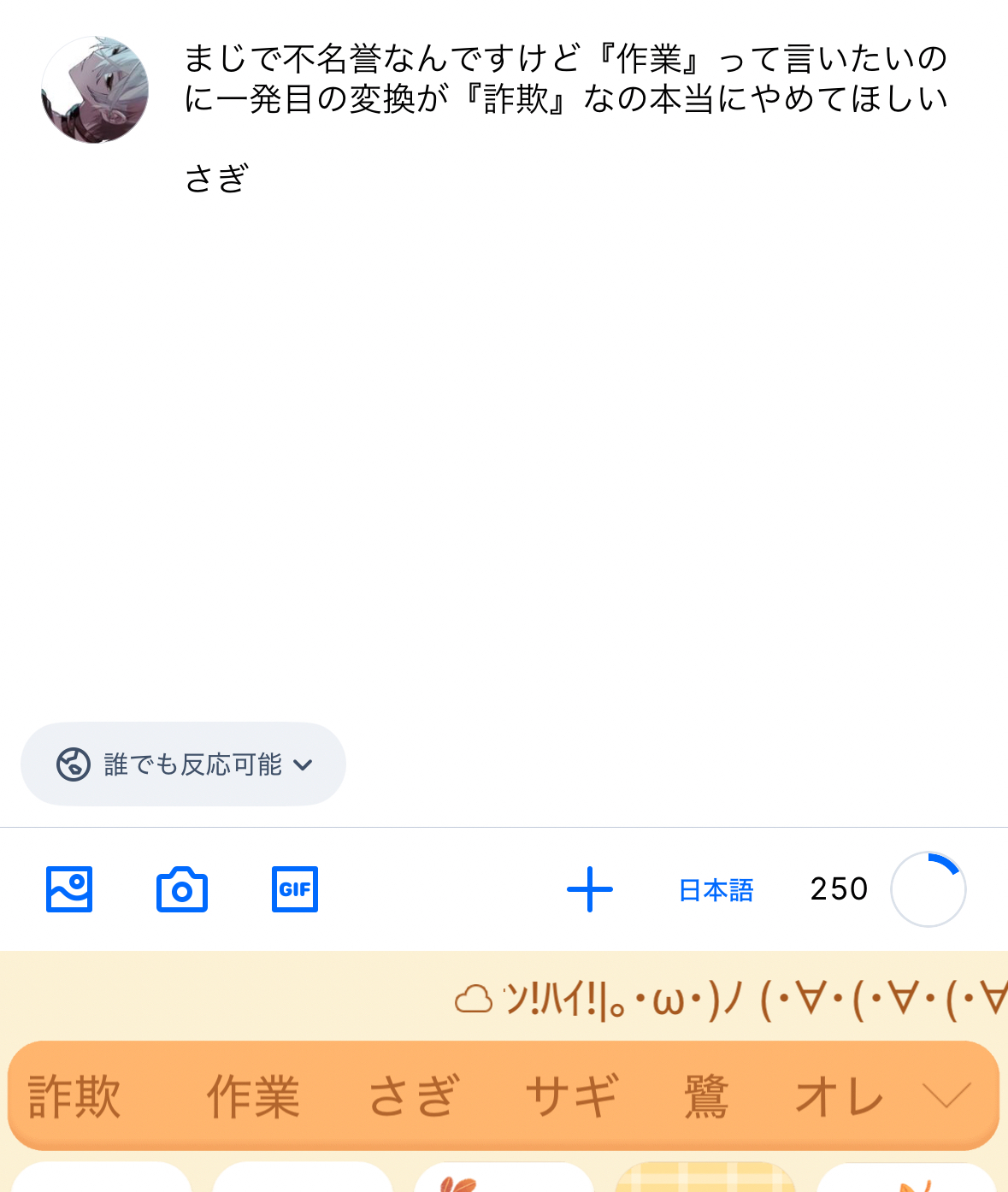Change the post language 日本語

pos(716,890)
